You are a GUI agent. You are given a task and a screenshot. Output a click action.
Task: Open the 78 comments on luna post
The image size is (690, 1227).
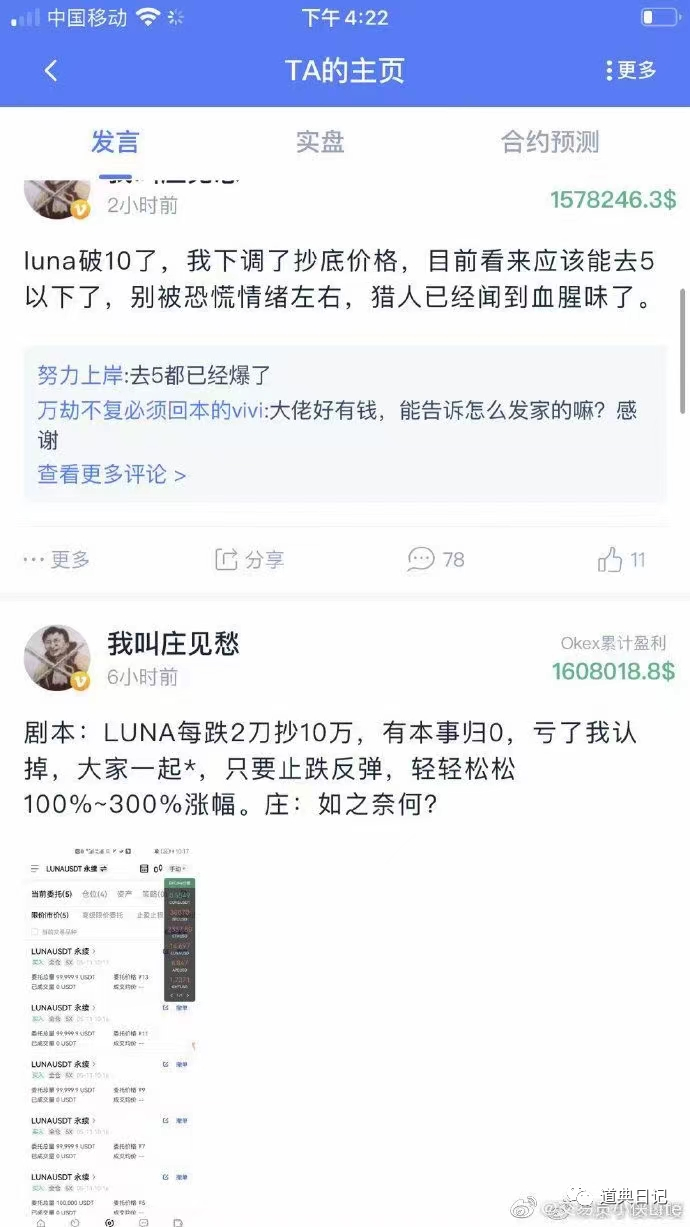pyautogui.click(x=437, y=560)
